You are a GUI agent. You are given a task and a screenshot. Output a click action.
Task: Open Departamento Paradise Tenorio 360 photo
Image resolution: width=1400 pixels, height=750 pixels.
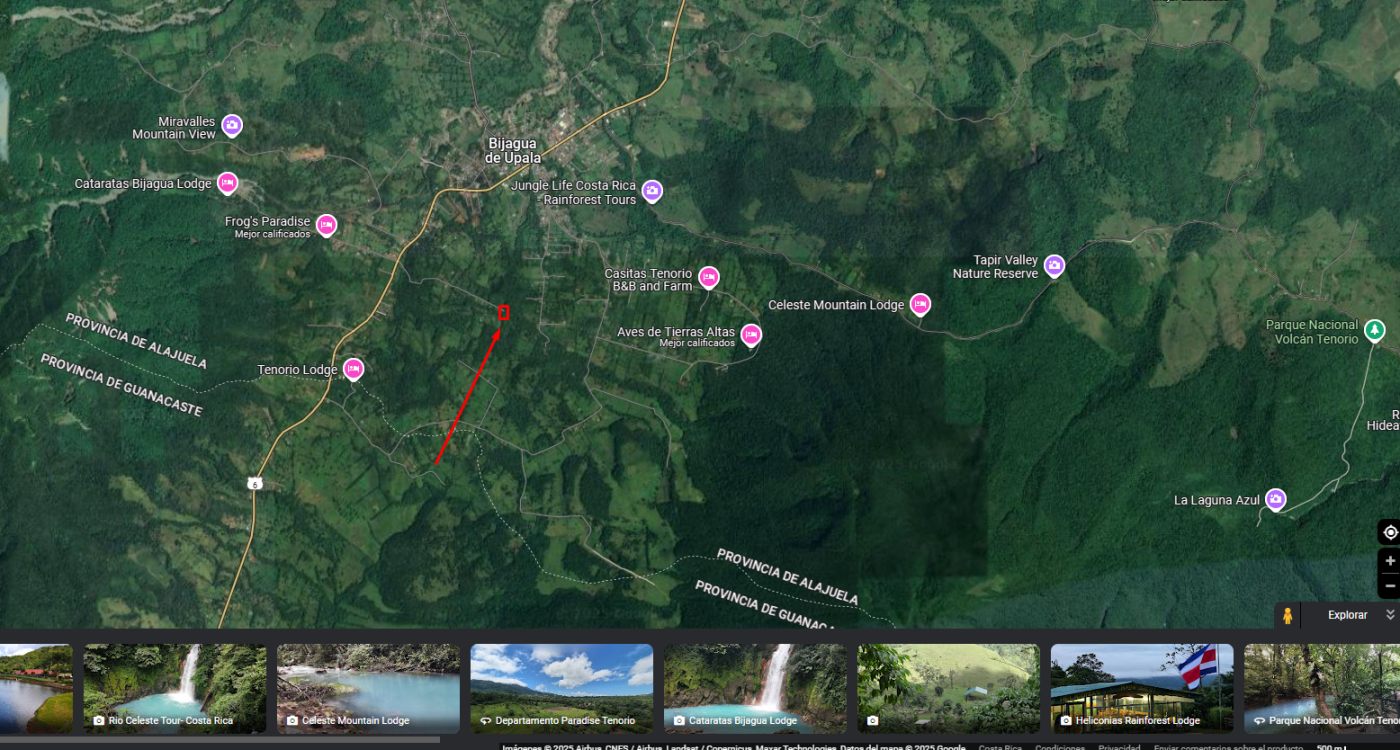pos(561,689)
